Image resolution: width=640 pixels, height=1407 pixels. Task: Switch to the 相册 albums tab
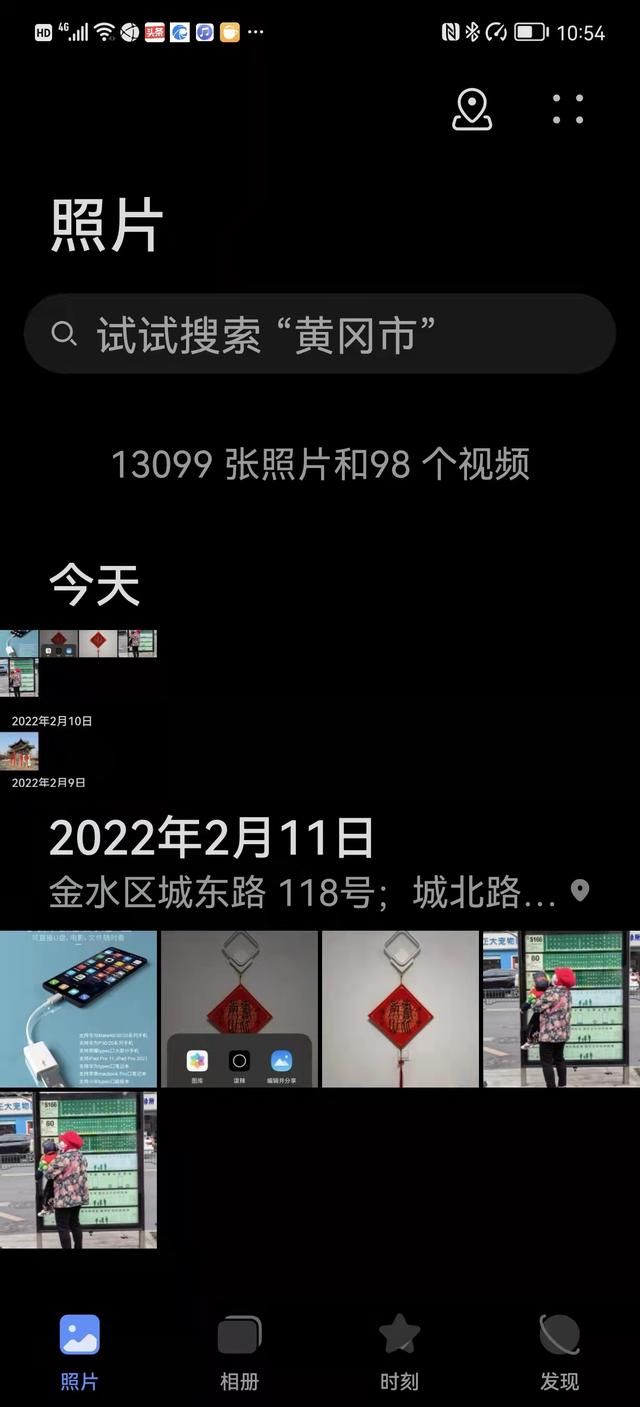[x=239, y=1352]
